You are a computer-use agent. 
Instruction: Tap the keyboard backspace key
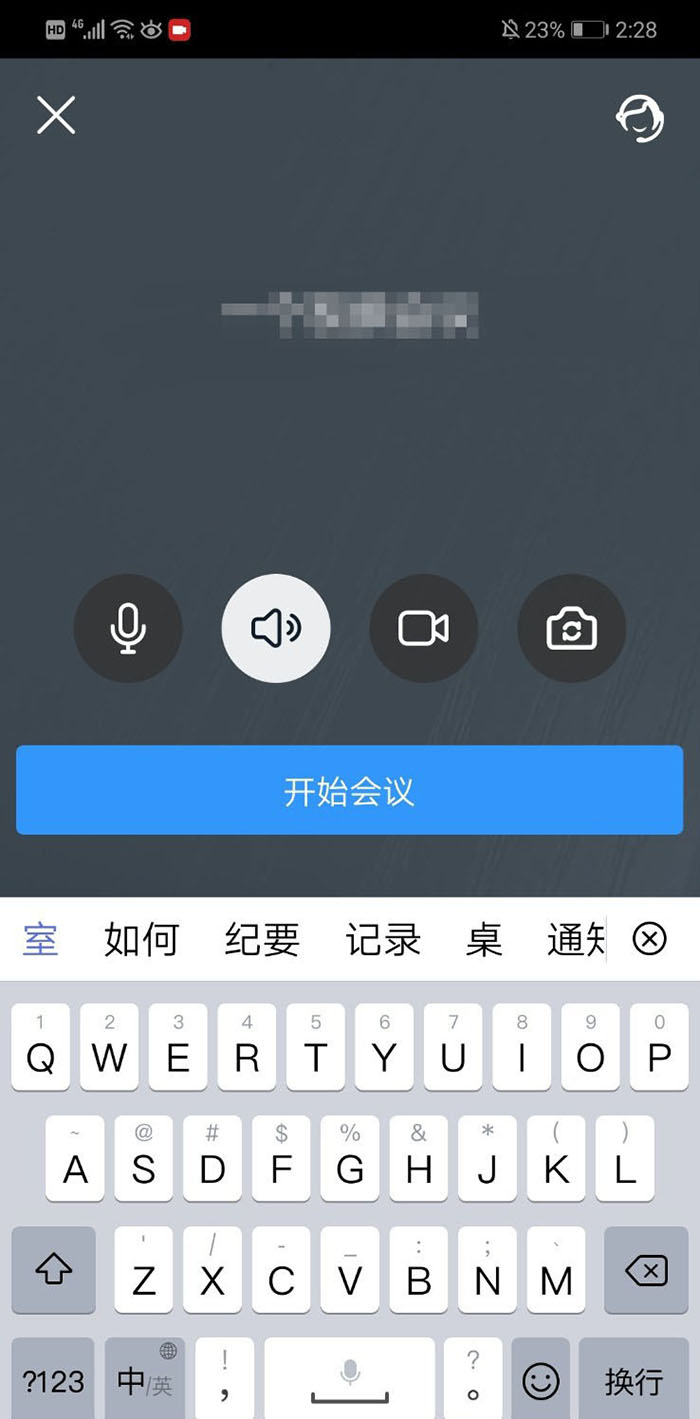[x=646, y=1271]
